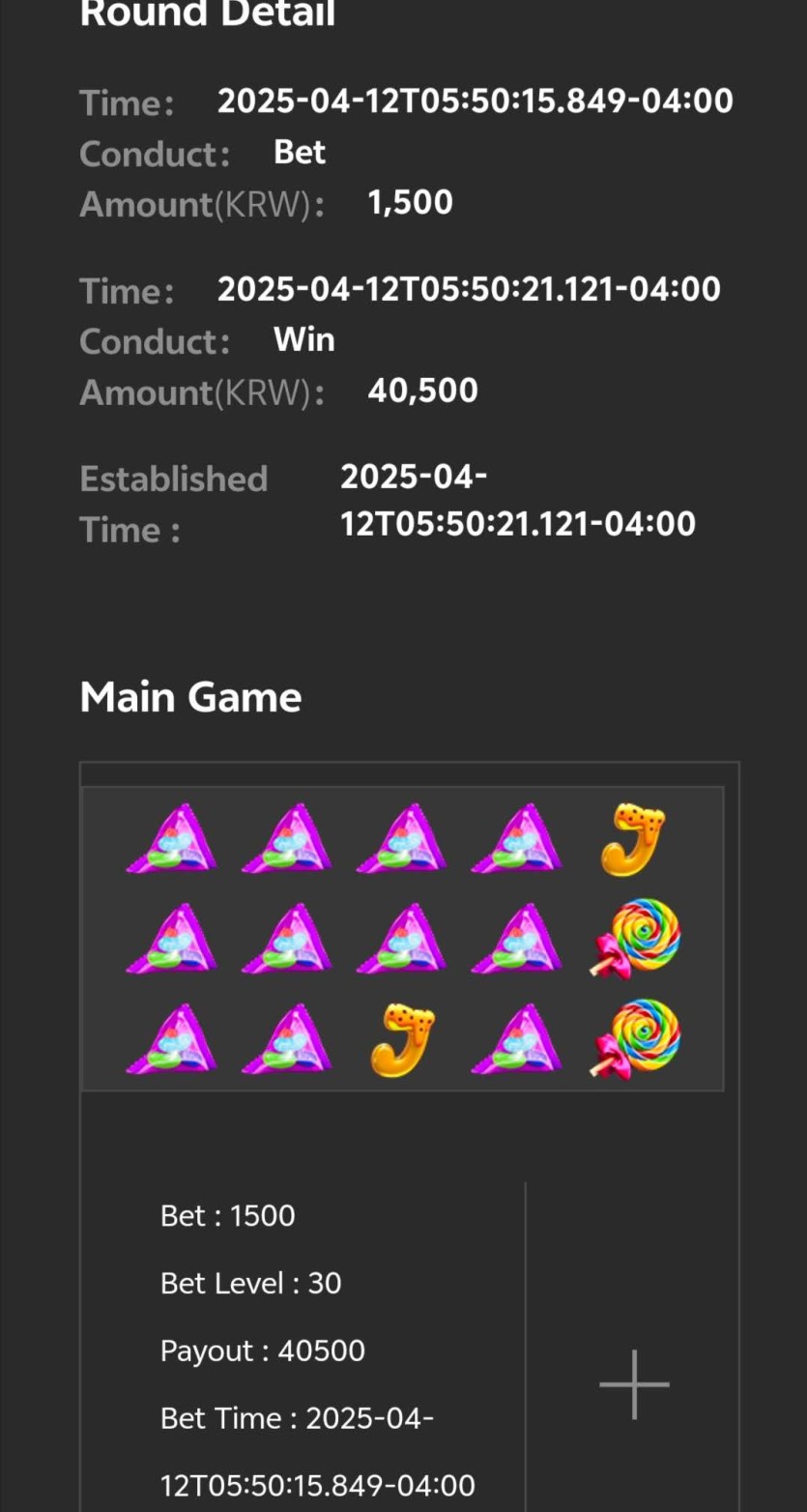Screen dimensions: 807x1512
Task: Expand the Main Game details with the plus icon
Action: (634, 1384)
